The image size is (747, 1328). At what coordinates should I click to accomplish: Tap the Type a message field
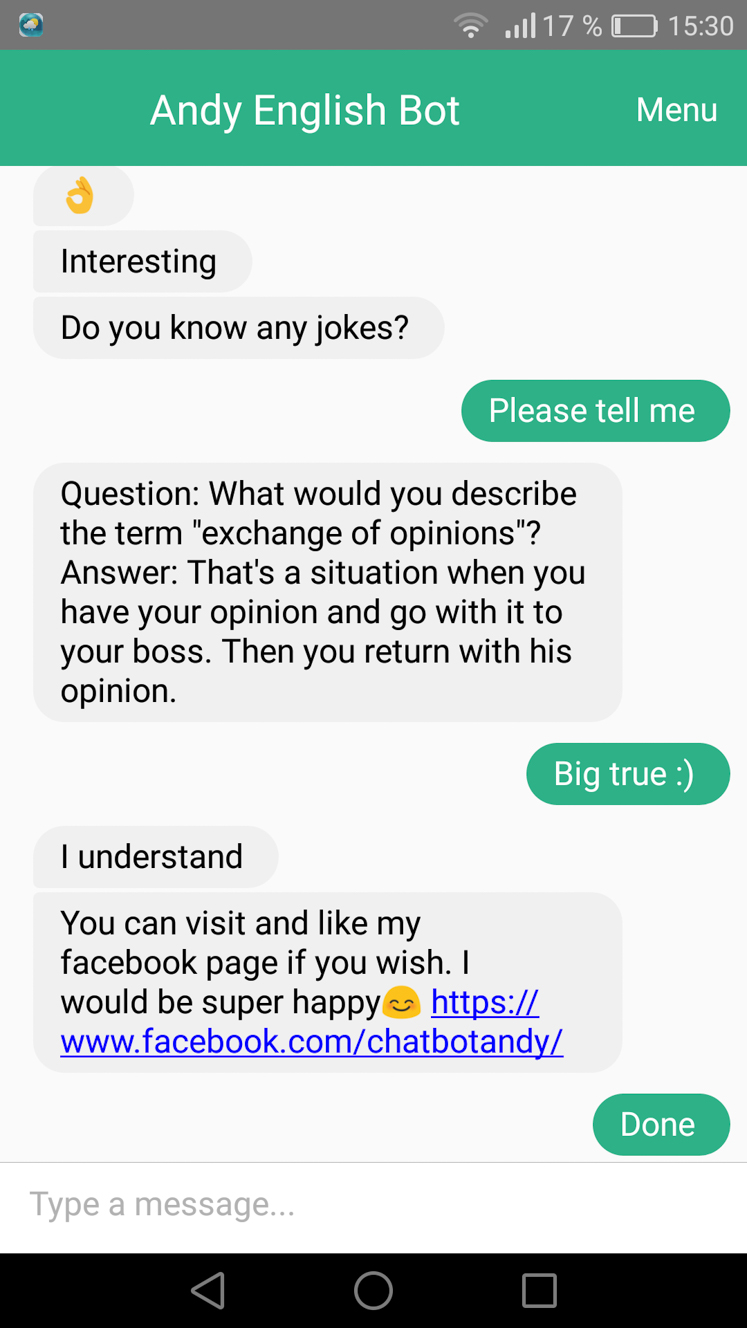pos(373,1205)
